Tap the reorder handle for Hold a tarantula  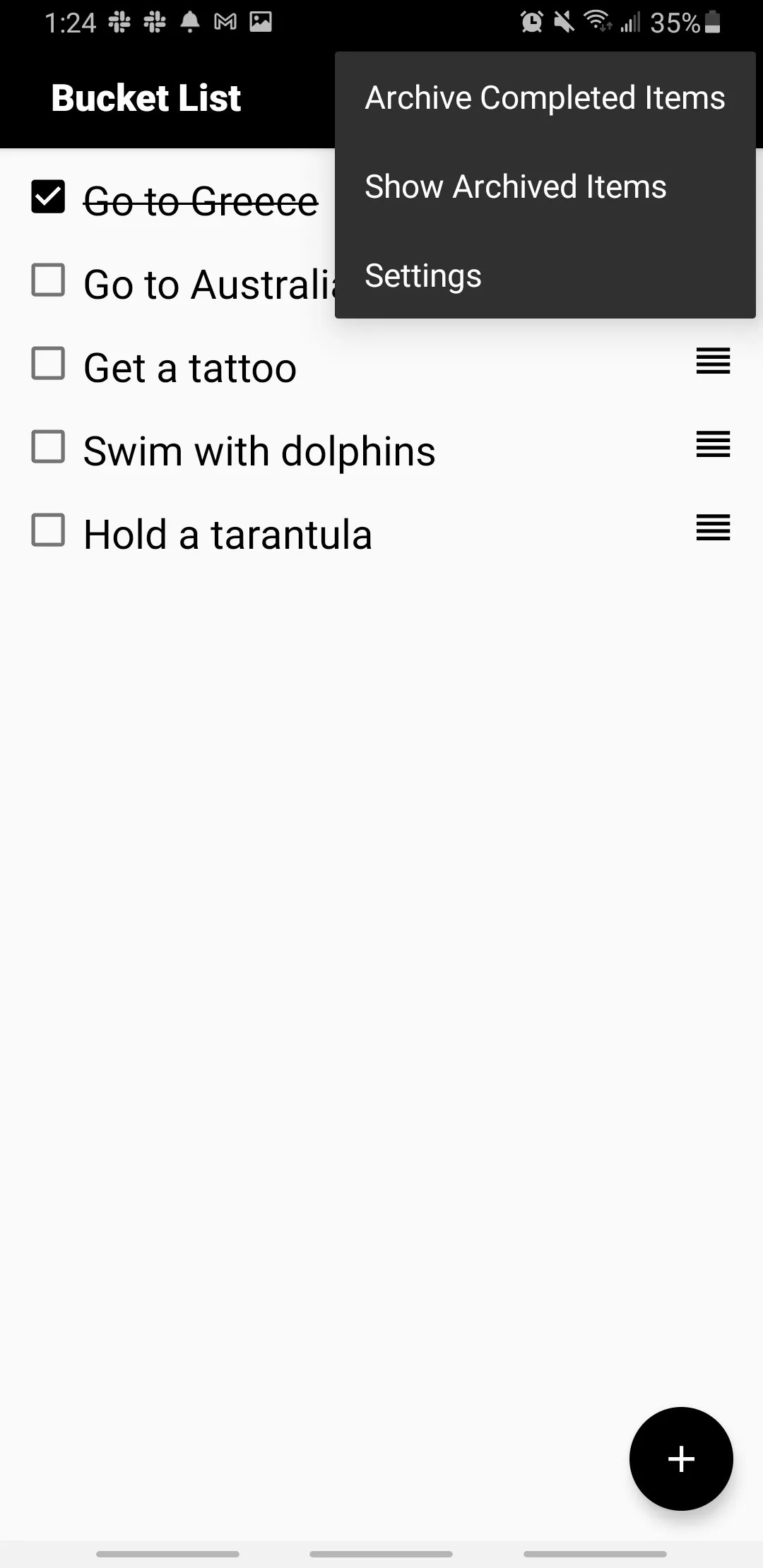click(x=712, y=528)
